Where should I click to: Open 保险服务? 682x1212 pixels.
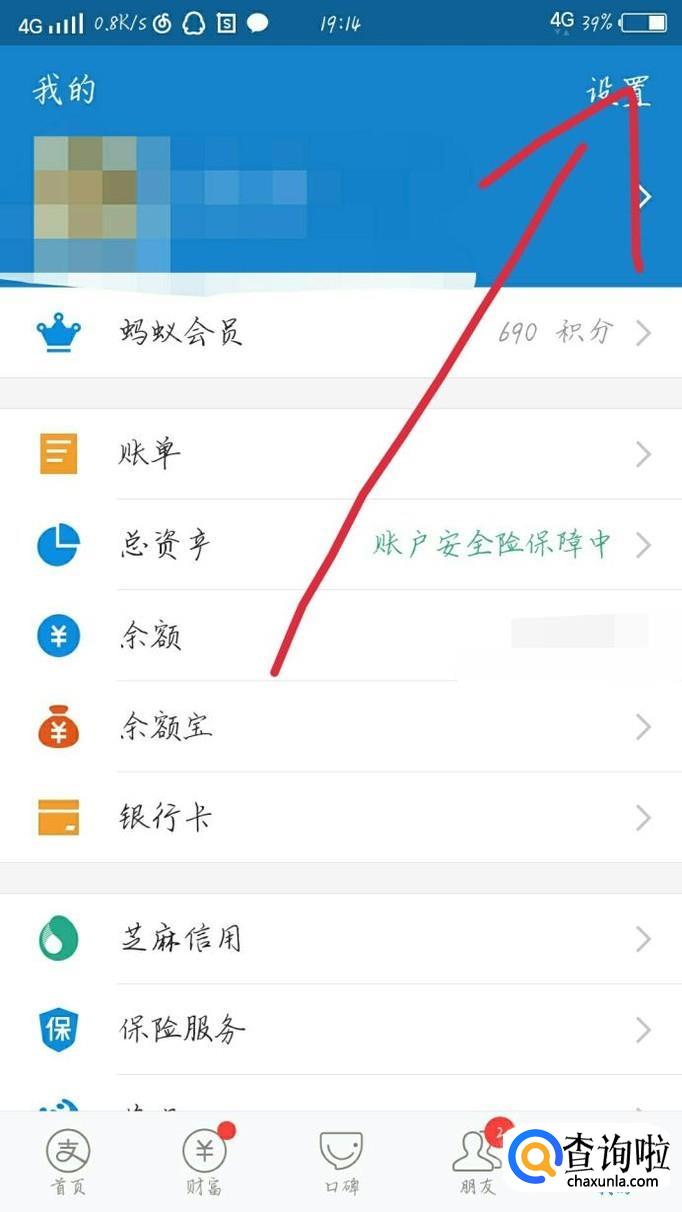click(x=340, y=1029)
